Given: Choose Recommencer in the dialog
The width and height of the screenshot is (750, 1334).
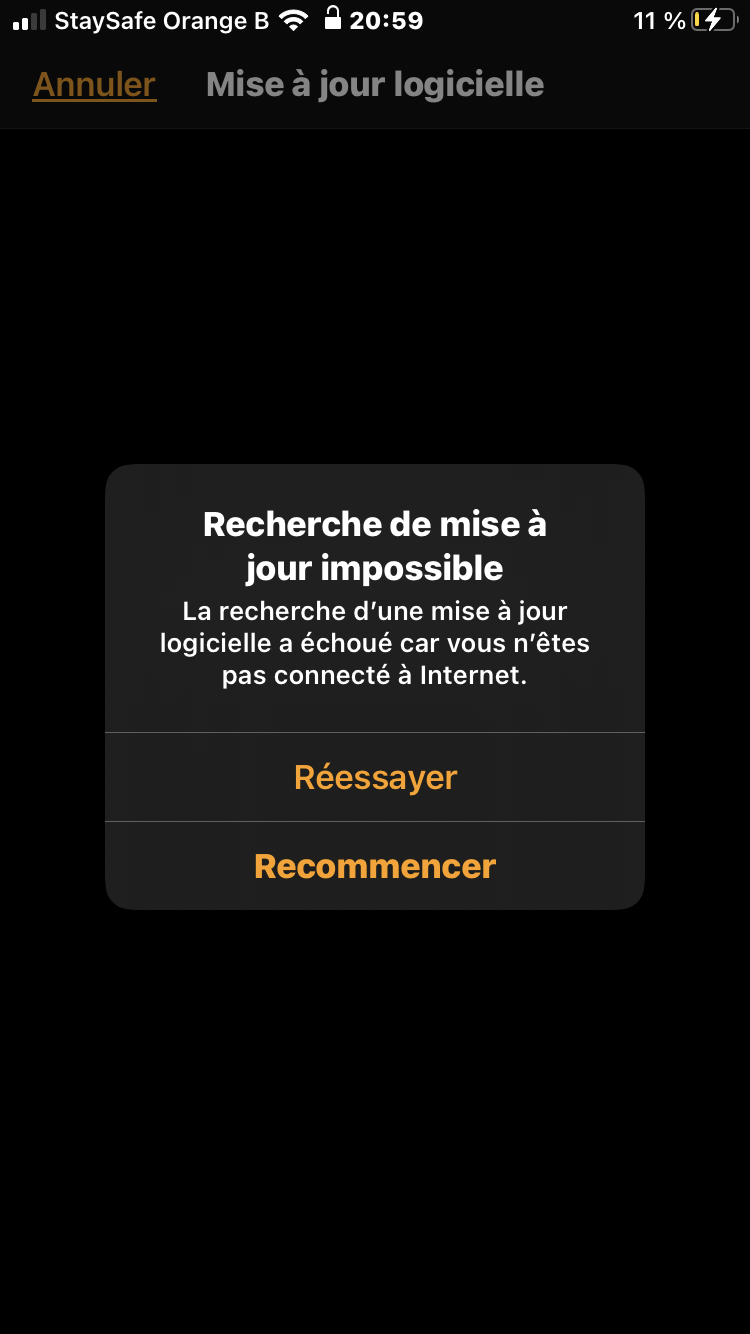Looking at the screenshot, I should click(x=375, y=866).
